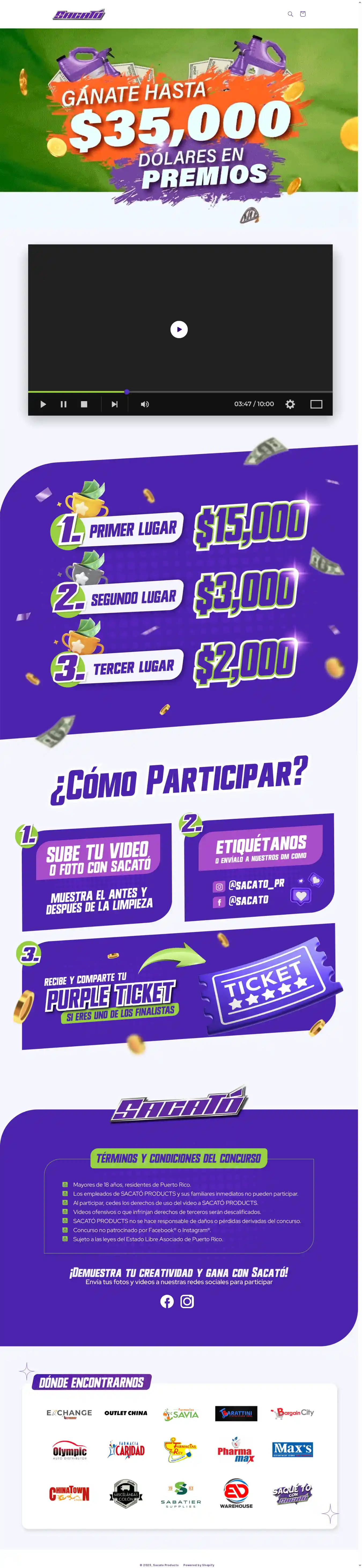
Task: Open the search icon in header
Action: coord(290,14)
